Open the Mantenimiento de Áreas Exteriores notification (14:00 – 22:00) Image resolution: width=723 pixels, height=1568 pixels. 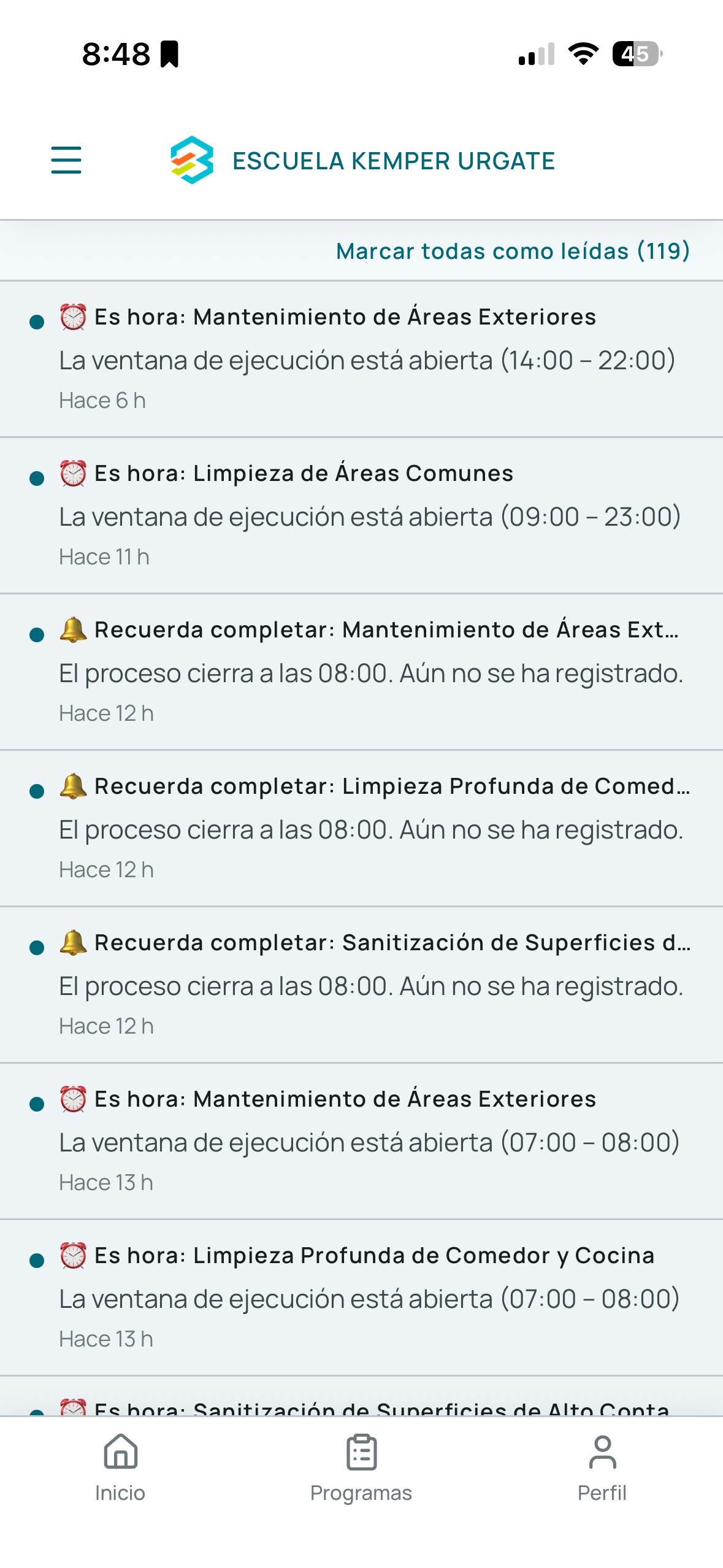pos(361,359)
